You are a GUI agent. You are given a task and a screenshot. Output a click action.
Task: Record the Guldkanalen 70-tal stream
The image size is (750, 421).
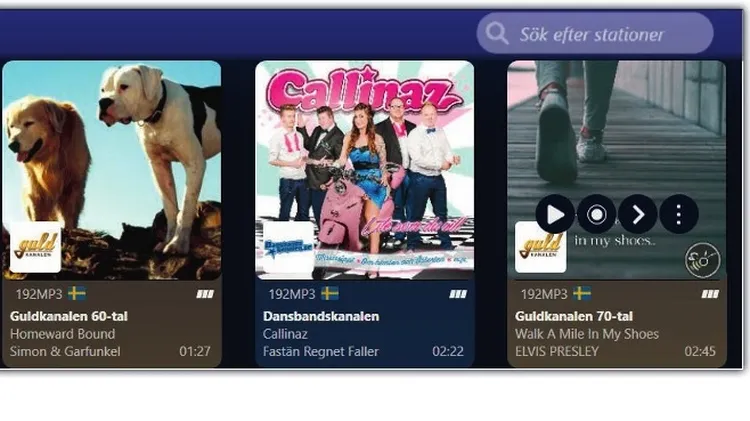[x=597, y=214]
